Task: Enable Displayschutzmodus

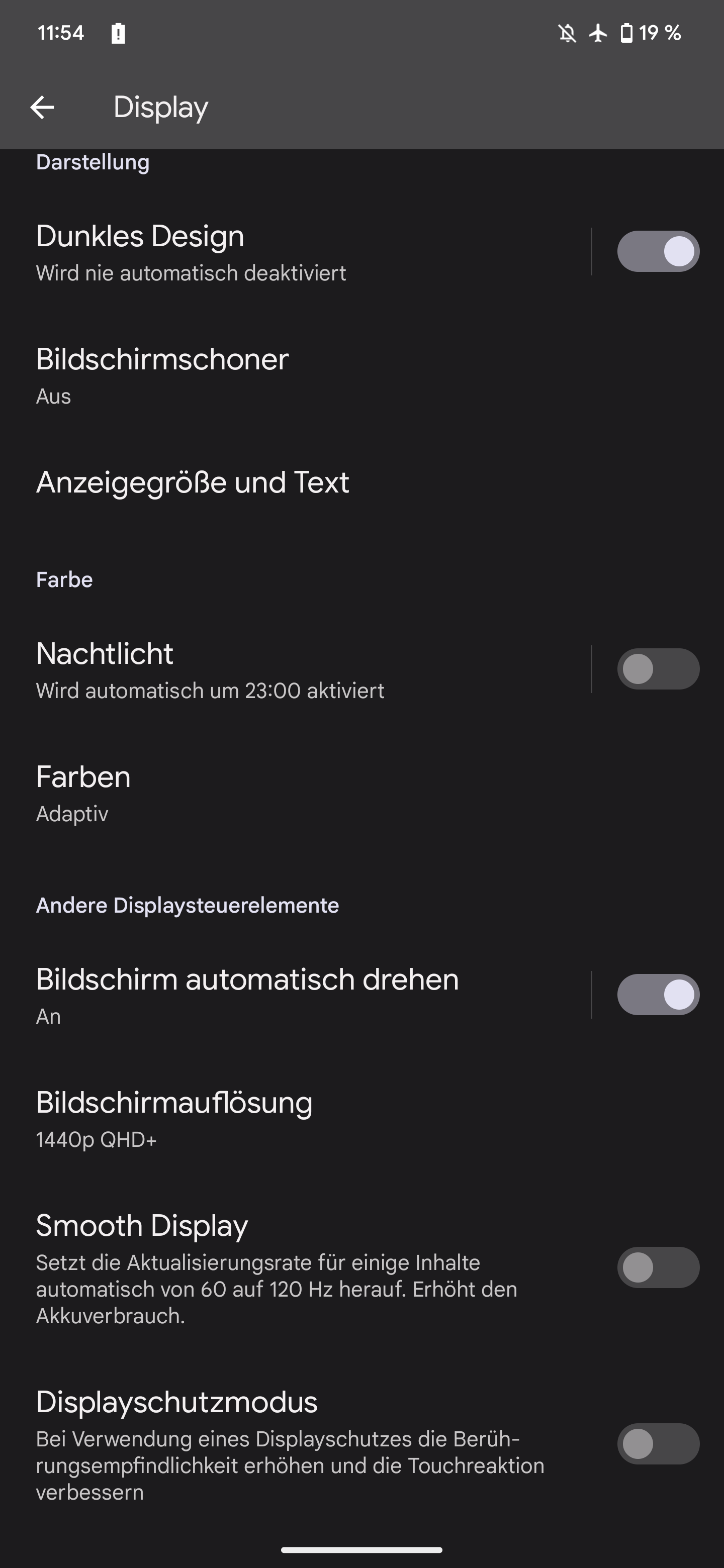Action: point(658,1443)
